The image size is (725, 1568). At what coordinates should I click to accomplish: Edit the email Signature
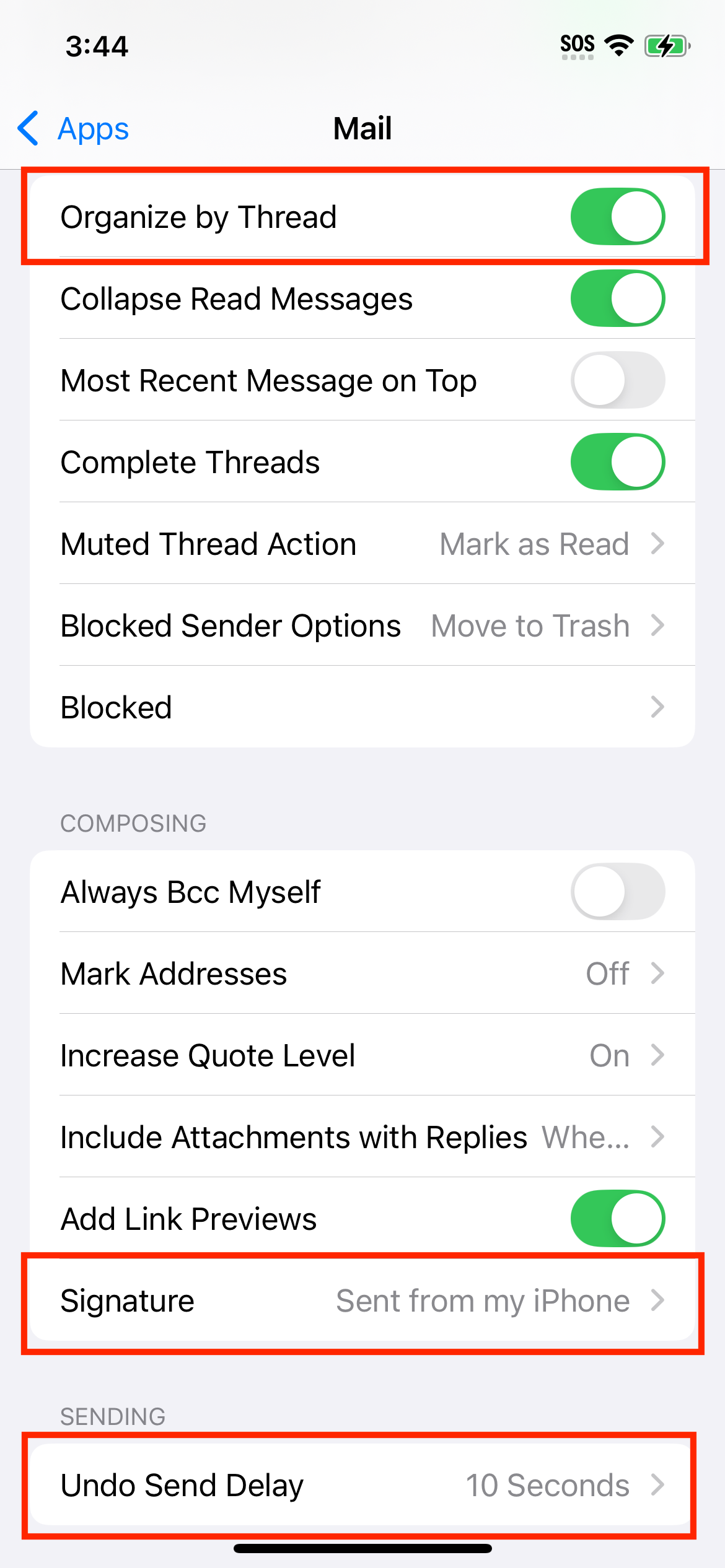pyautogui.click(x=362, y=1300)
